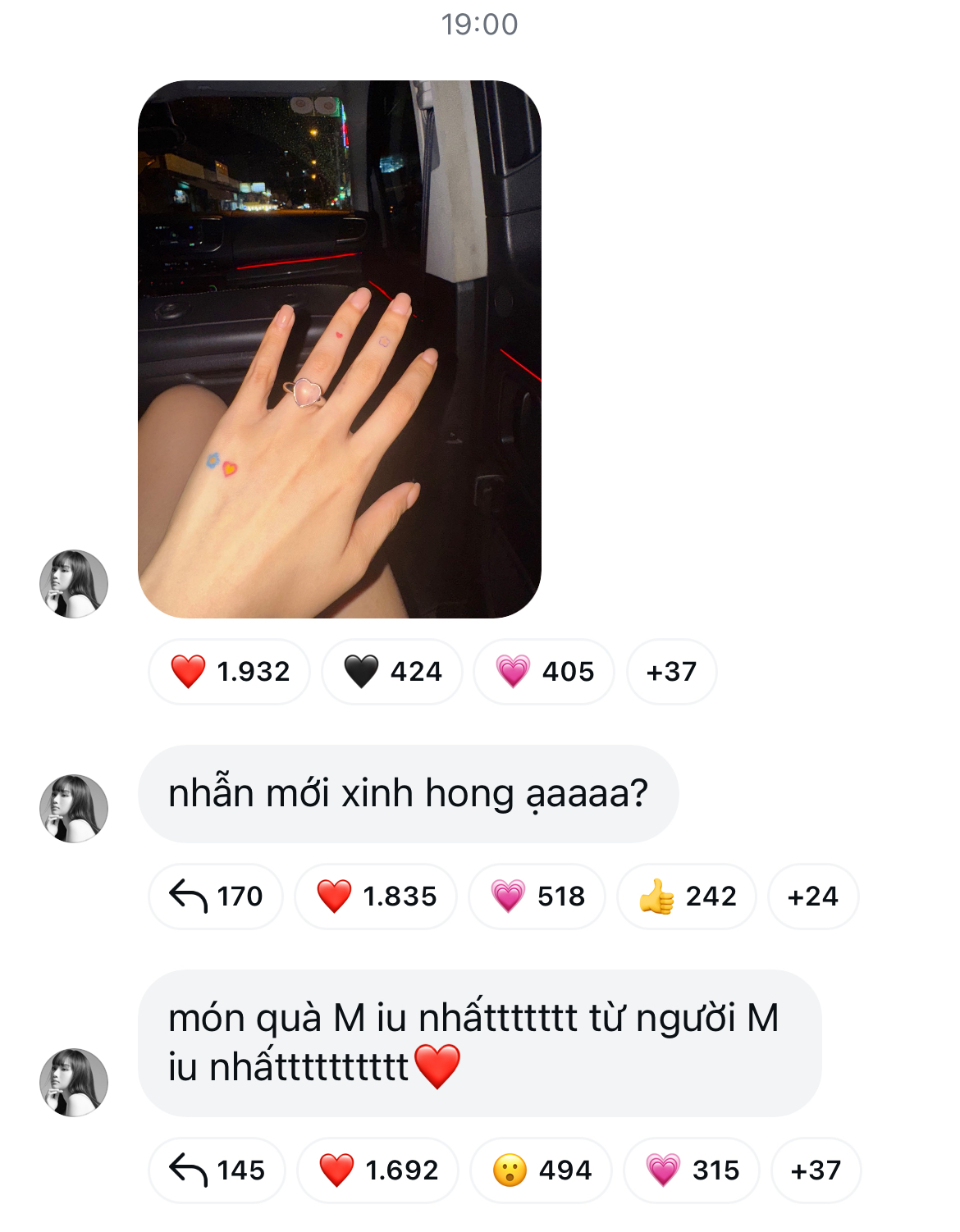
Task: Tap the reply arrow showing 145 replies
Action: [x=216, y=1170]
